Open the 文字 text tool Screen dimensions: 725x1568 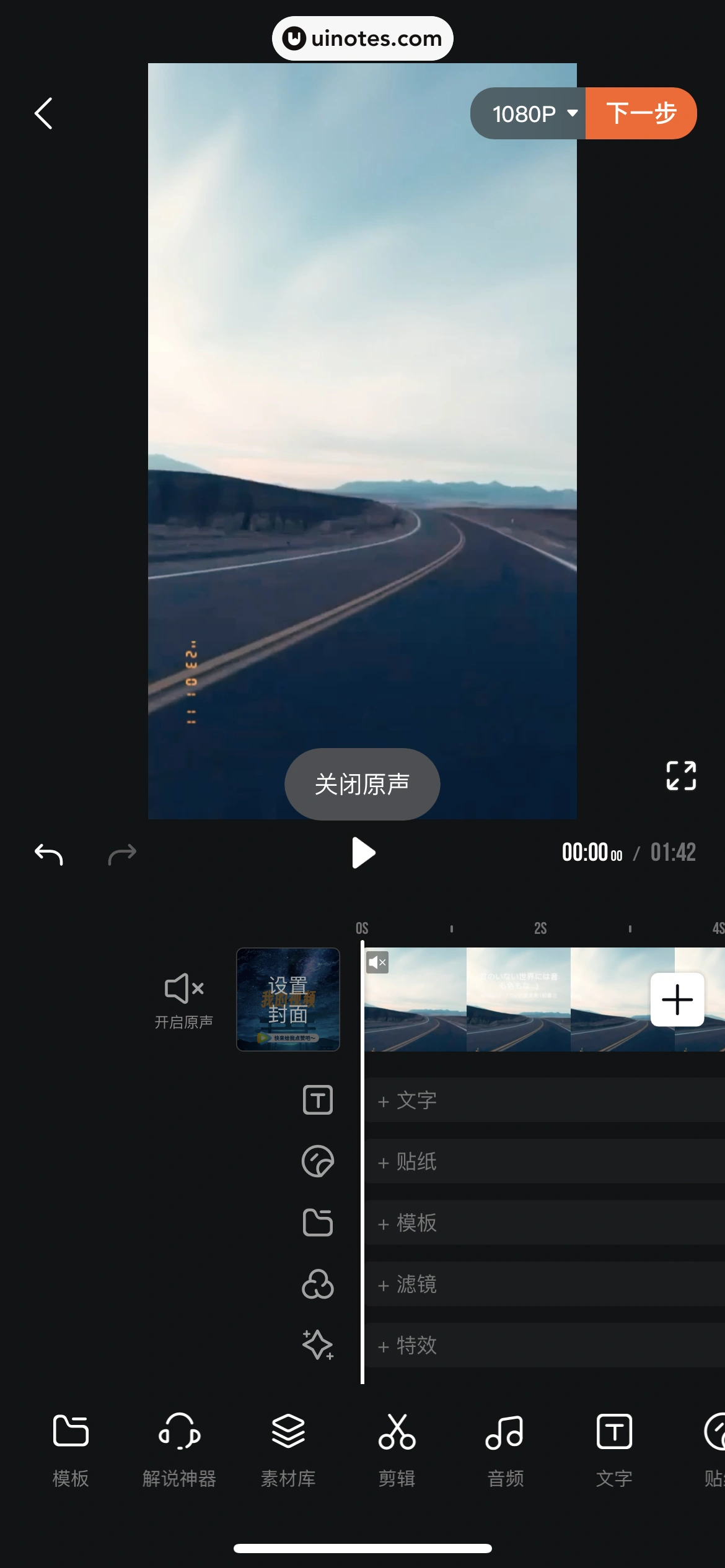[x=613, y=1449]
